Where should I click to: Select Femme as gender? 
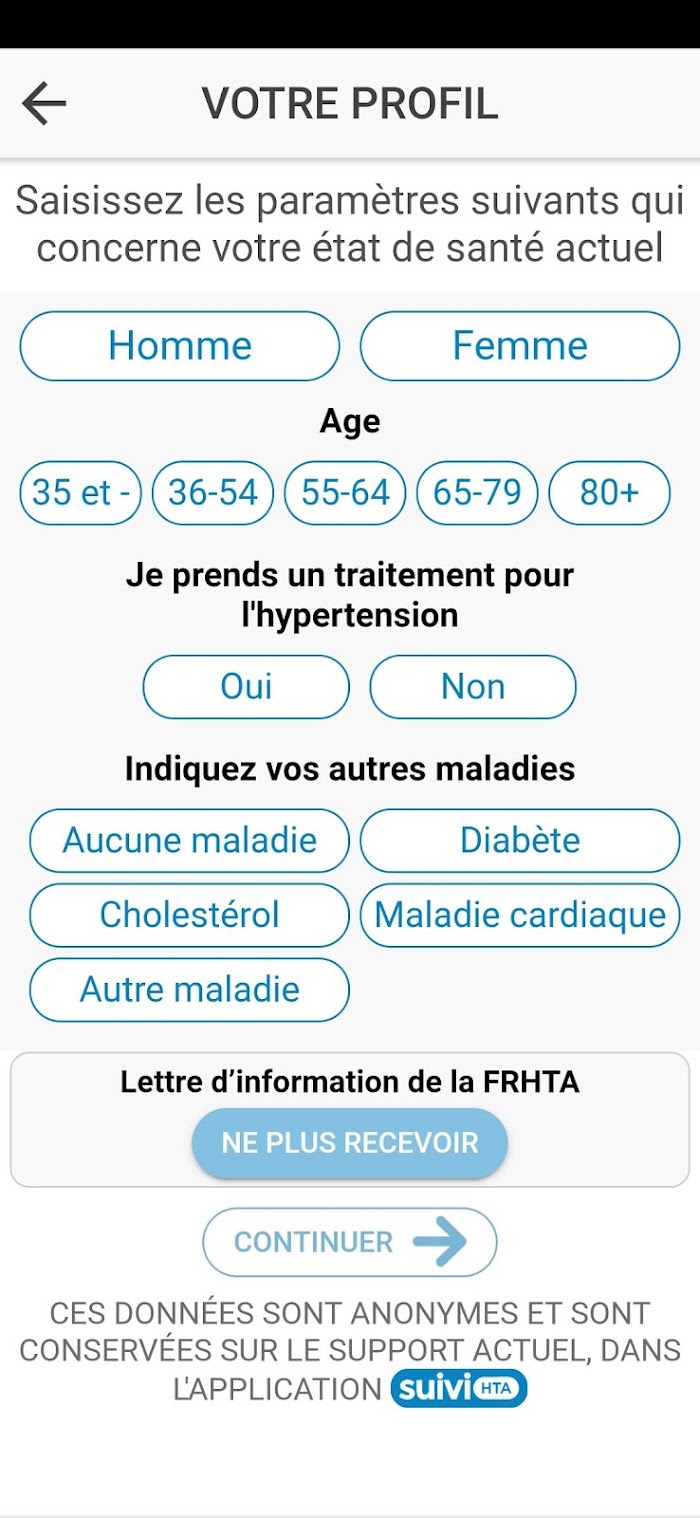(x=520, y=346)
